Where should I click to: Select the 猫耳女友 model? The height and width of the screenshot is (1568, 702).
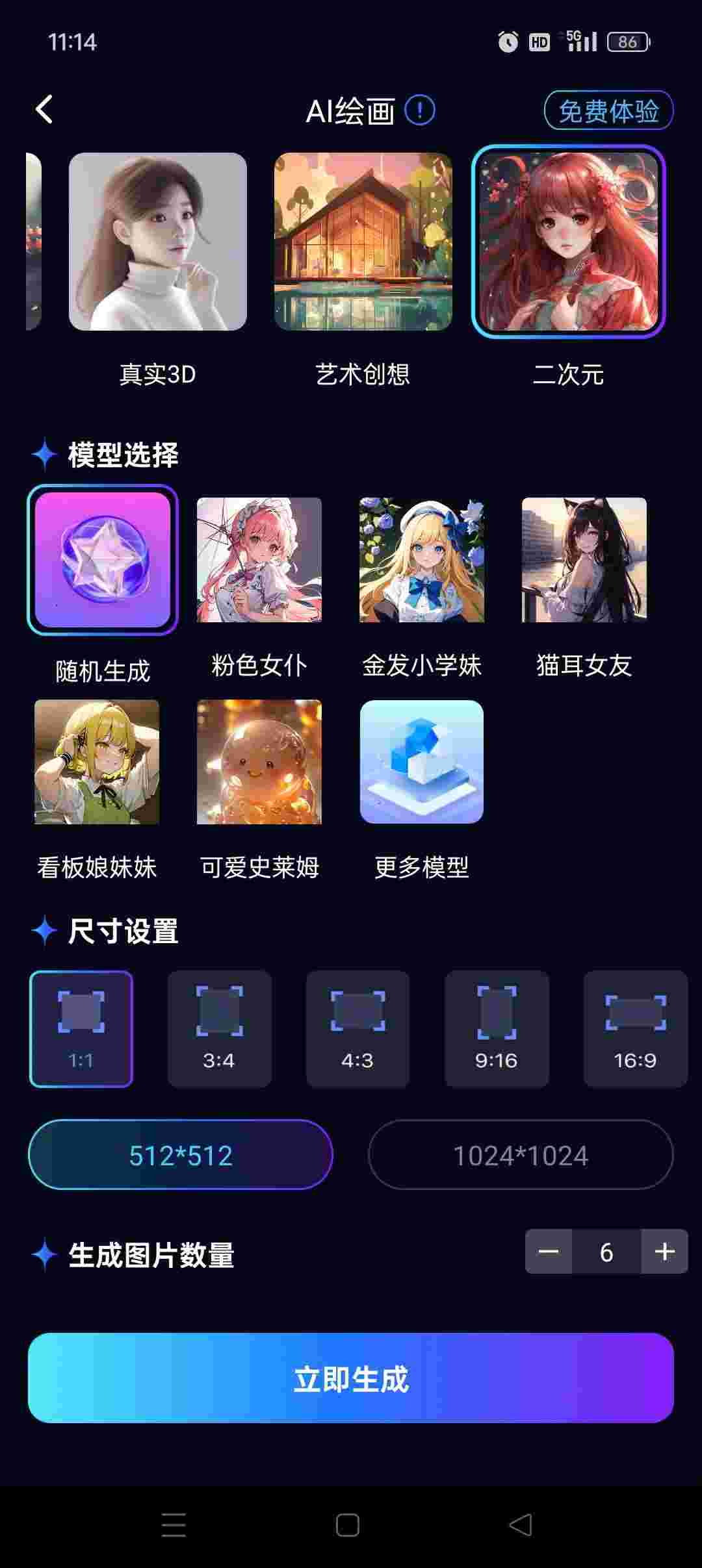(584, 560)
